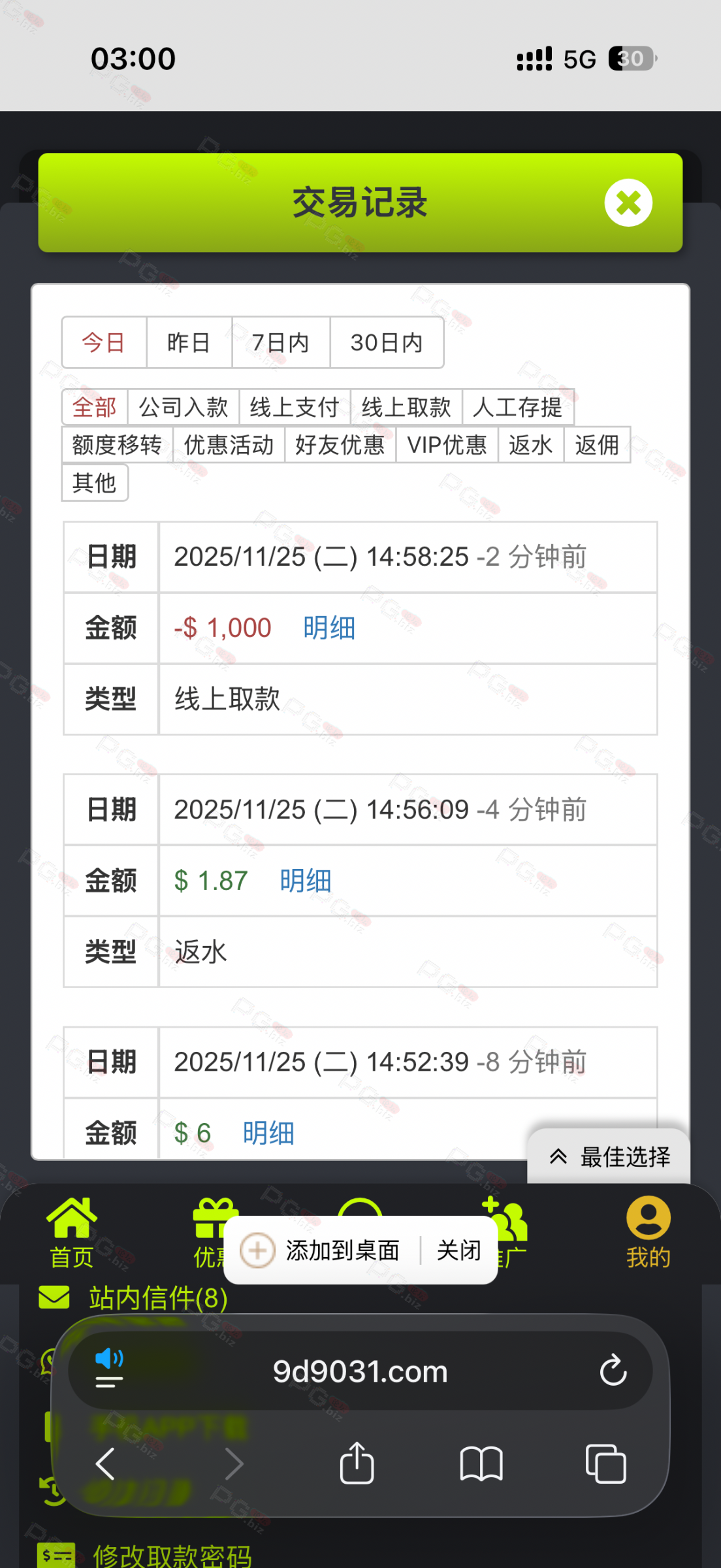Select the 30日内 date range
The image size is (721, 1568).
[x=386, y=342]
